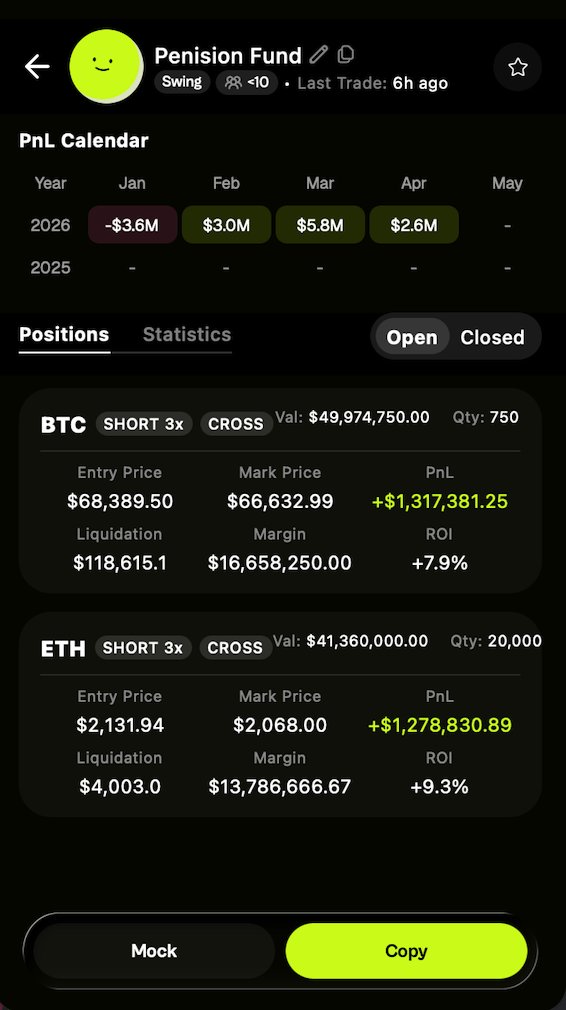
Task: Select the Positions tab
Action: tap(64, 334)
